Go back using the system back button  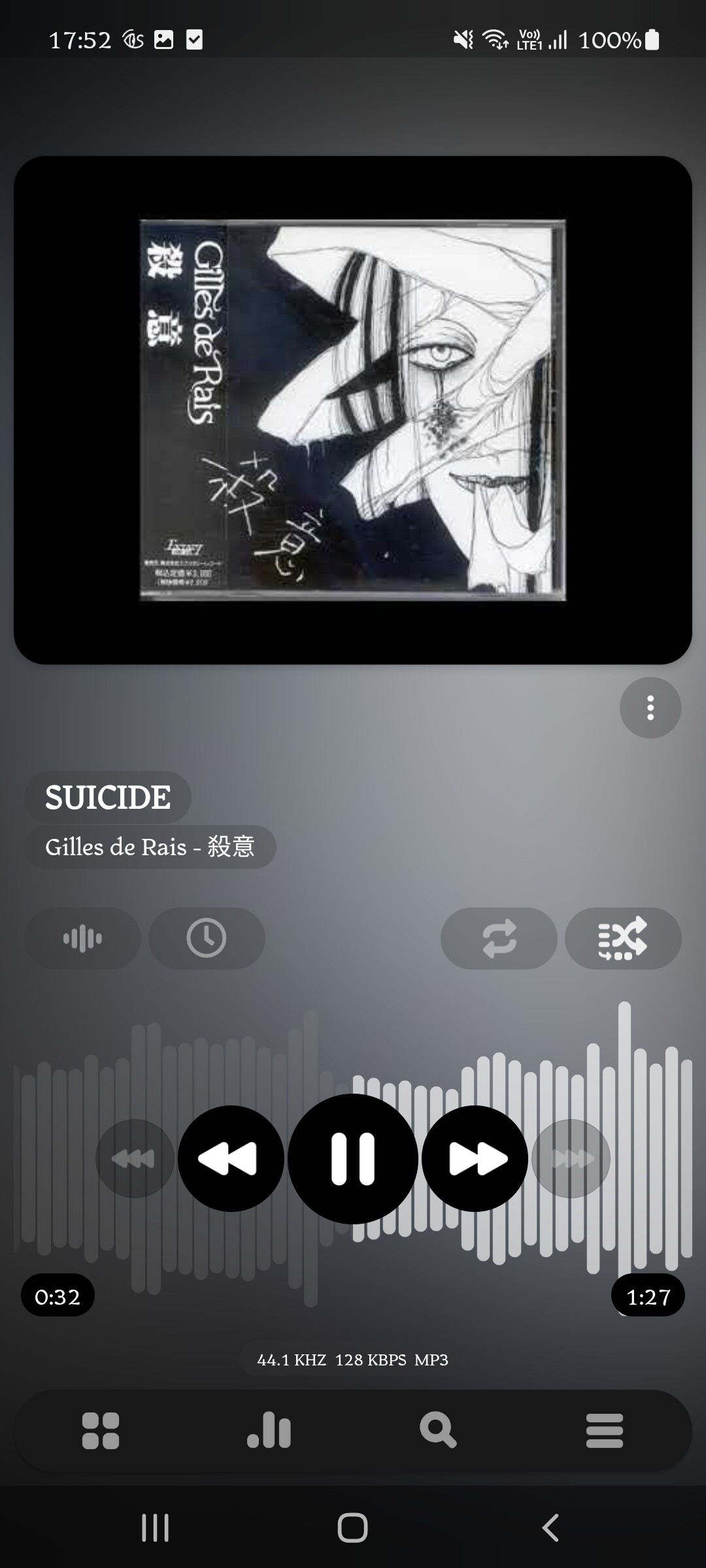550,1527
